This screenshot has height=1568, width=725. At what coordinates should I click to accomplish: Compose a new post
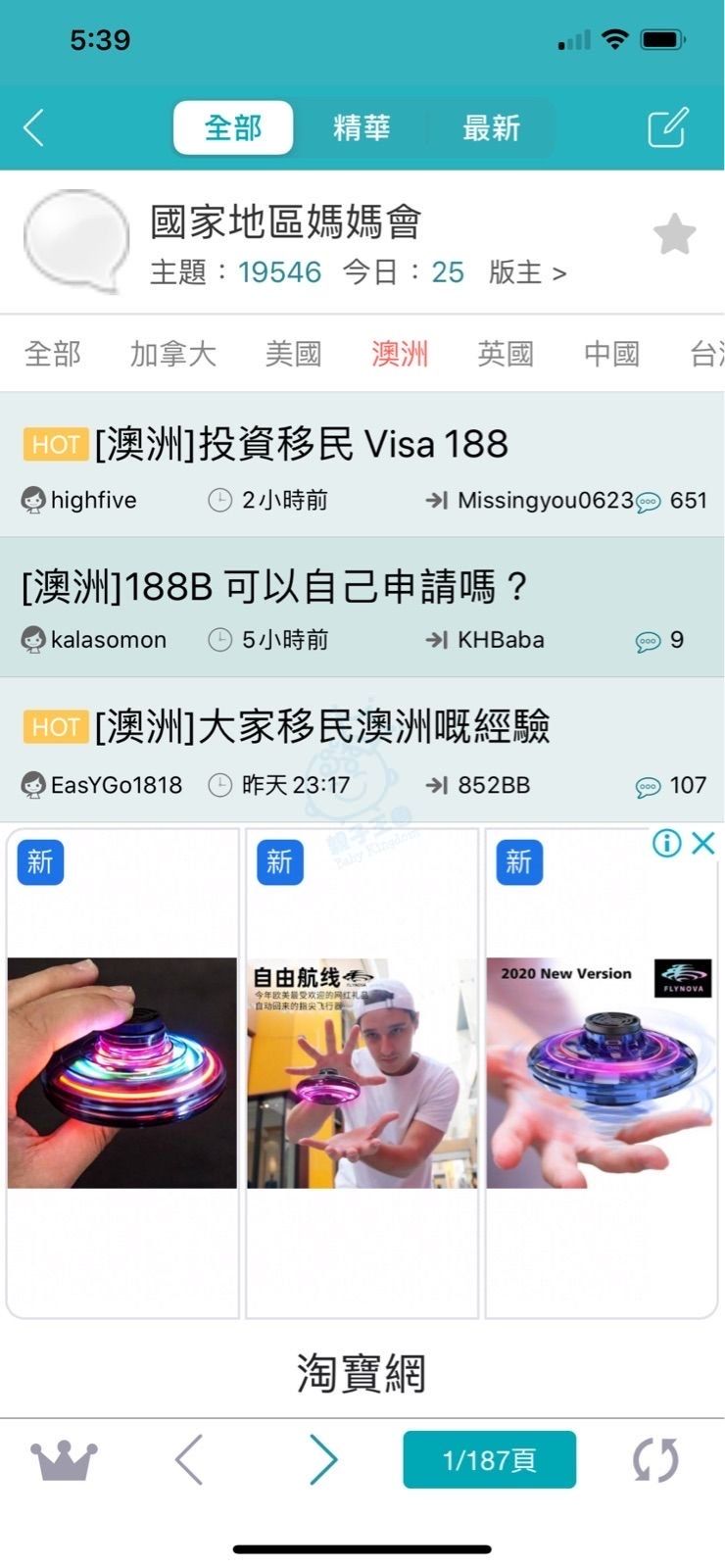(x=667, y=127)
